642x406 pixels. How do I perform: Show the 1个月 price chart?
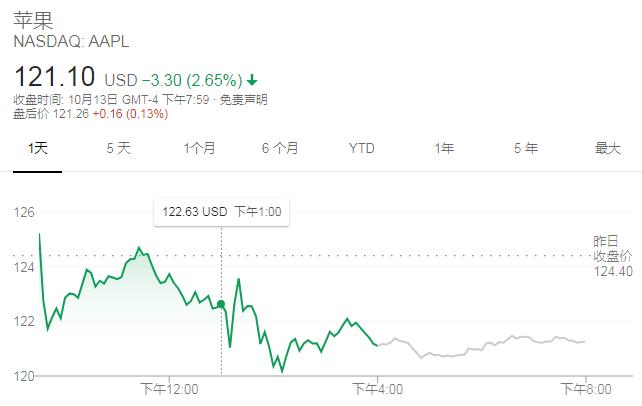coord(199,148)
